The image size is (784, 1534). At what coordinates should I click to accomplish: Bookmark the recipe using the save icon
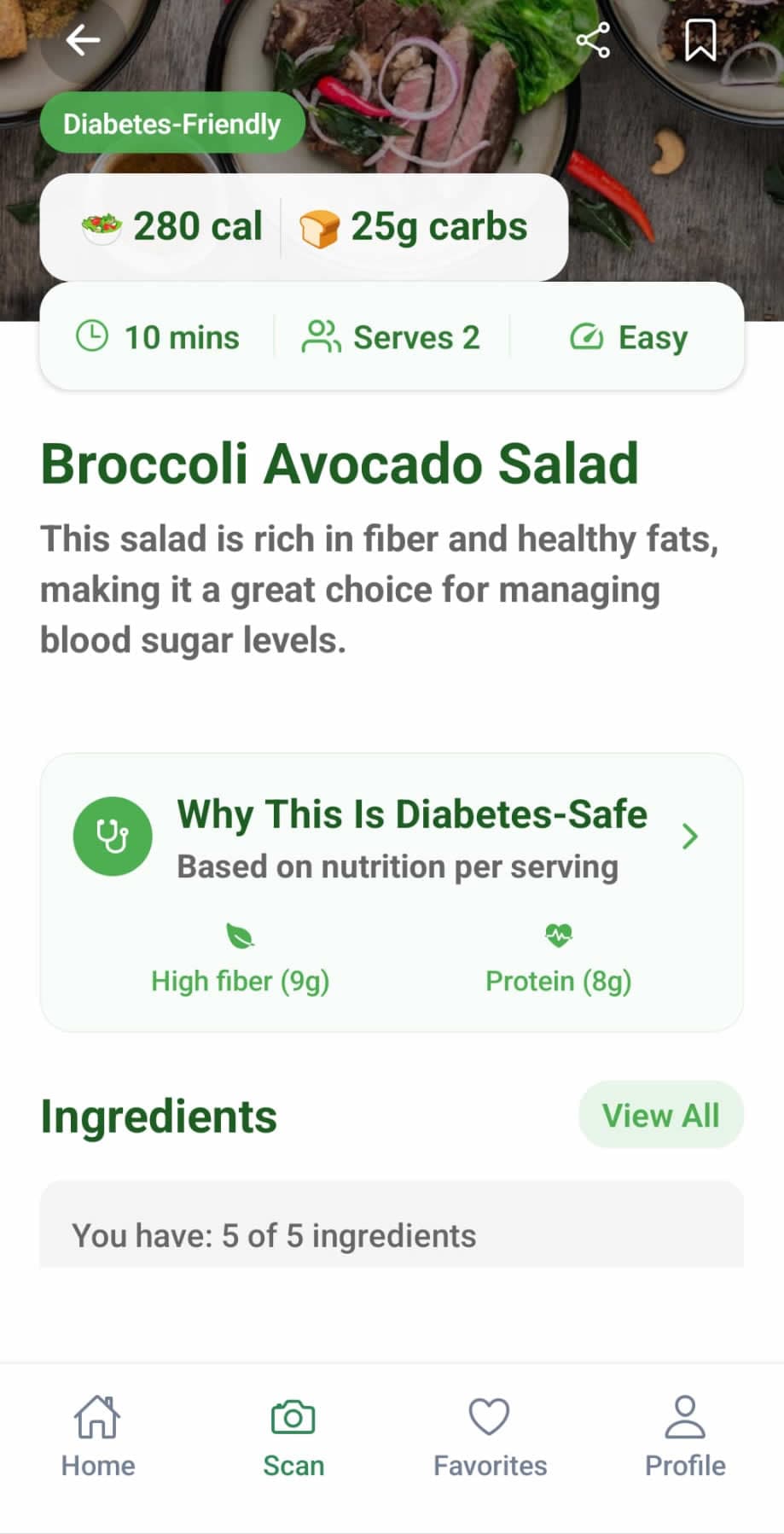pos(700,38)
